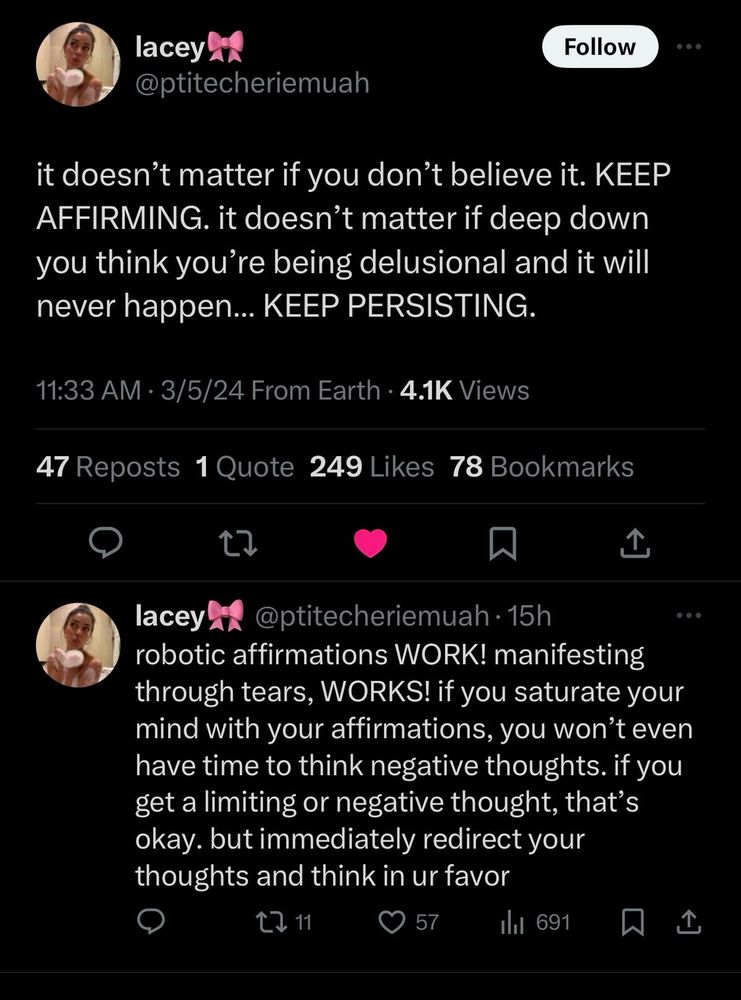This screenshot has height=1000, width=741.
Task: Share the main post
Action: click(x=635, y=543)
